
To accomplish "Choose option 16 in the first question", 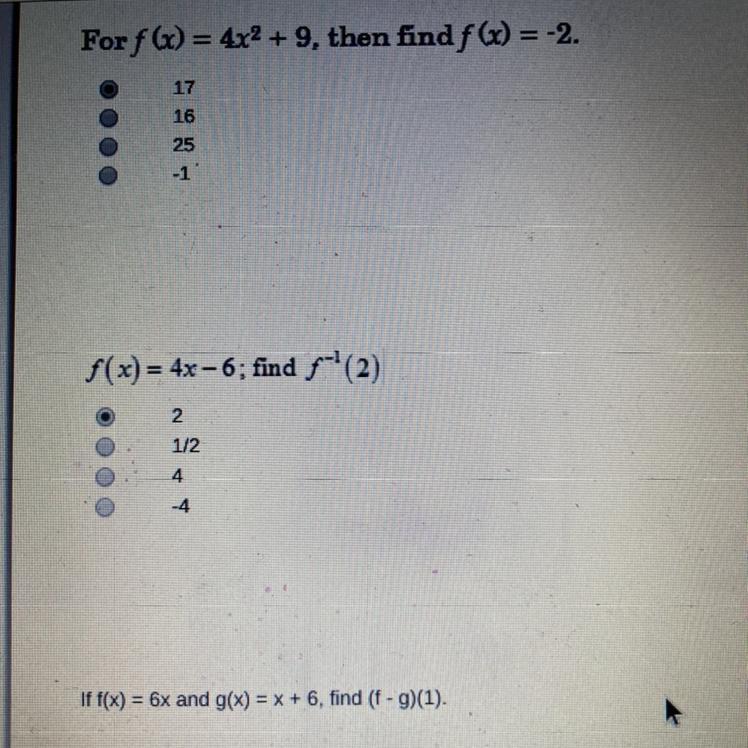I will point(110,118).
